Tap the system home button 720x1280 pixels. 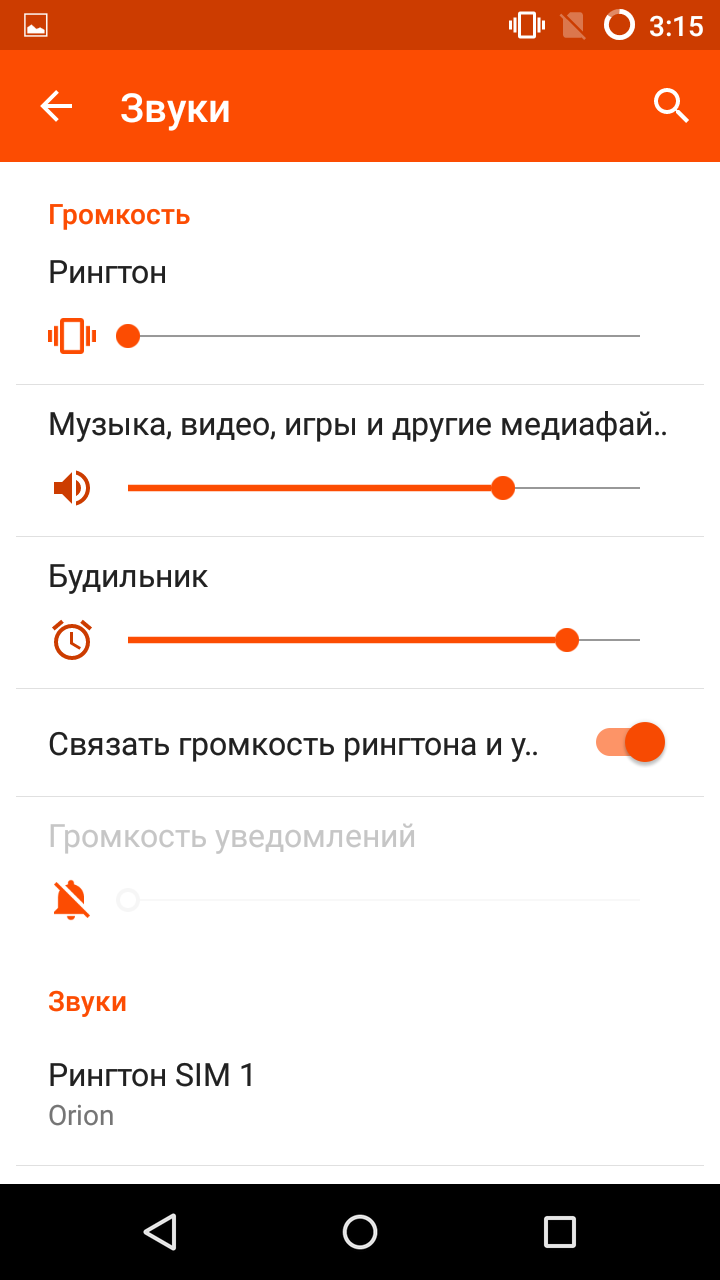360,1232
